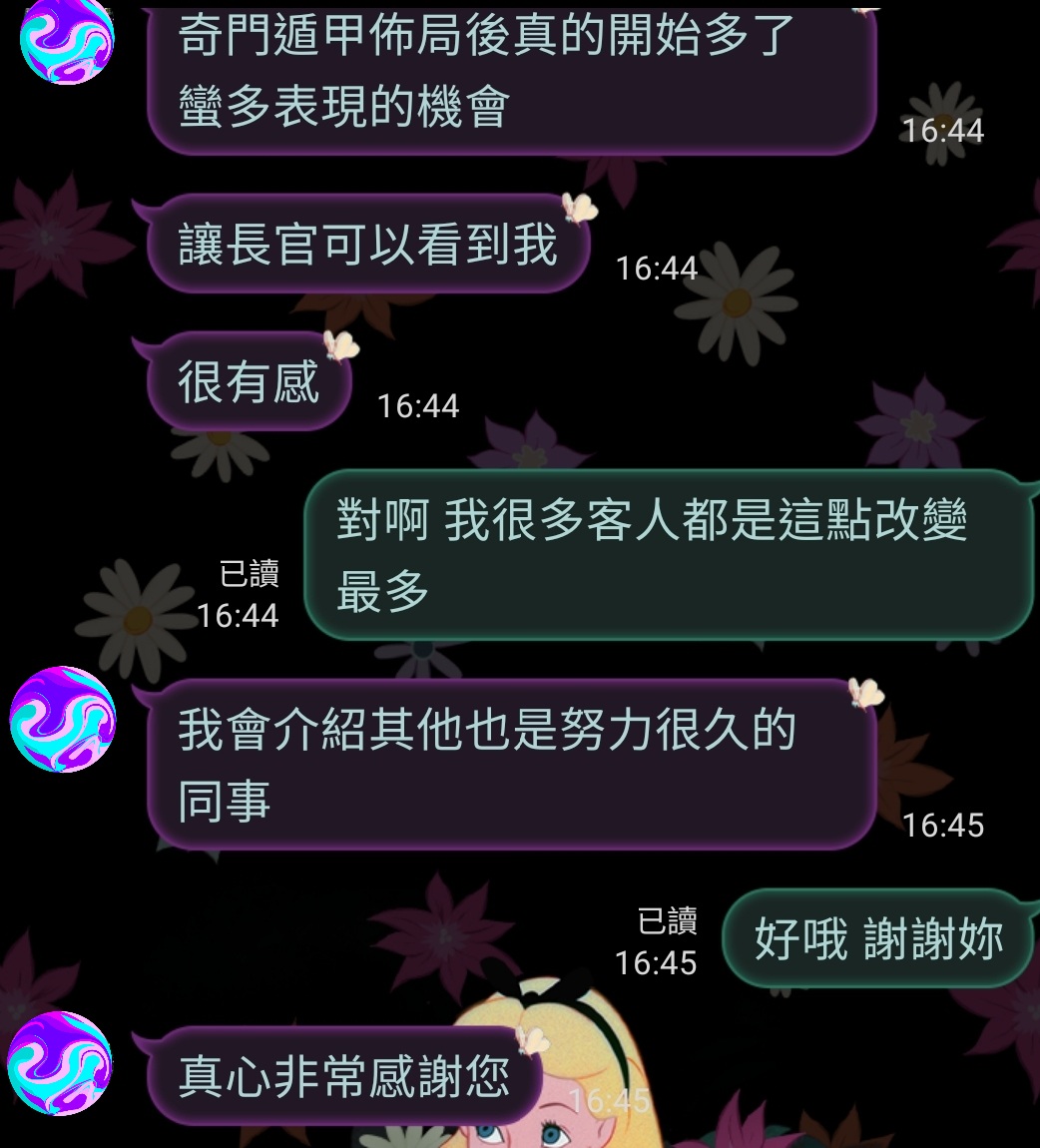Open sender's avatar beside 奇門遁甲佈局 message

coord(67,38)
